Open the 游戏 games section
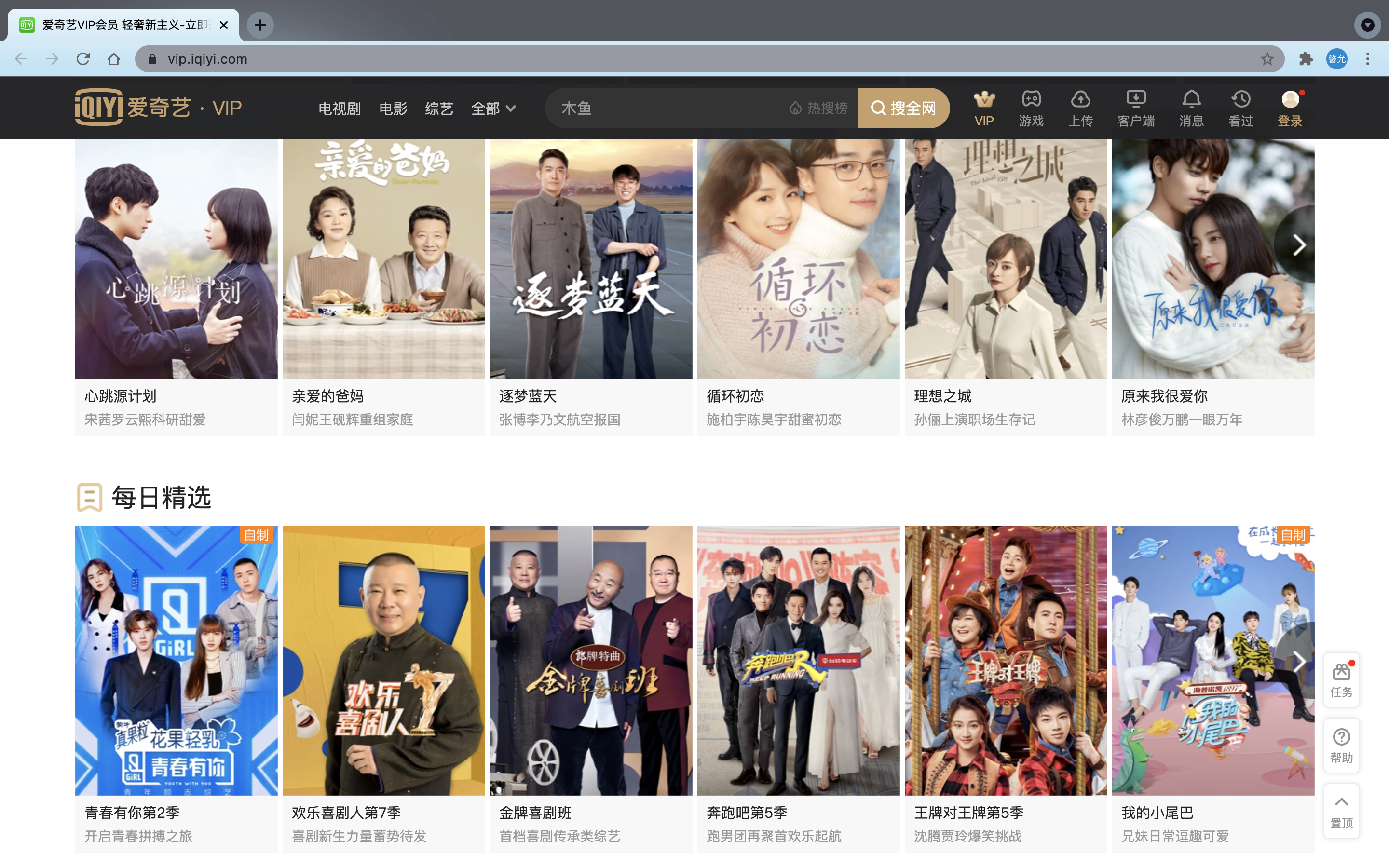Image resolution: width=1389 pixels, height=868 pixels. point(1031,108)
